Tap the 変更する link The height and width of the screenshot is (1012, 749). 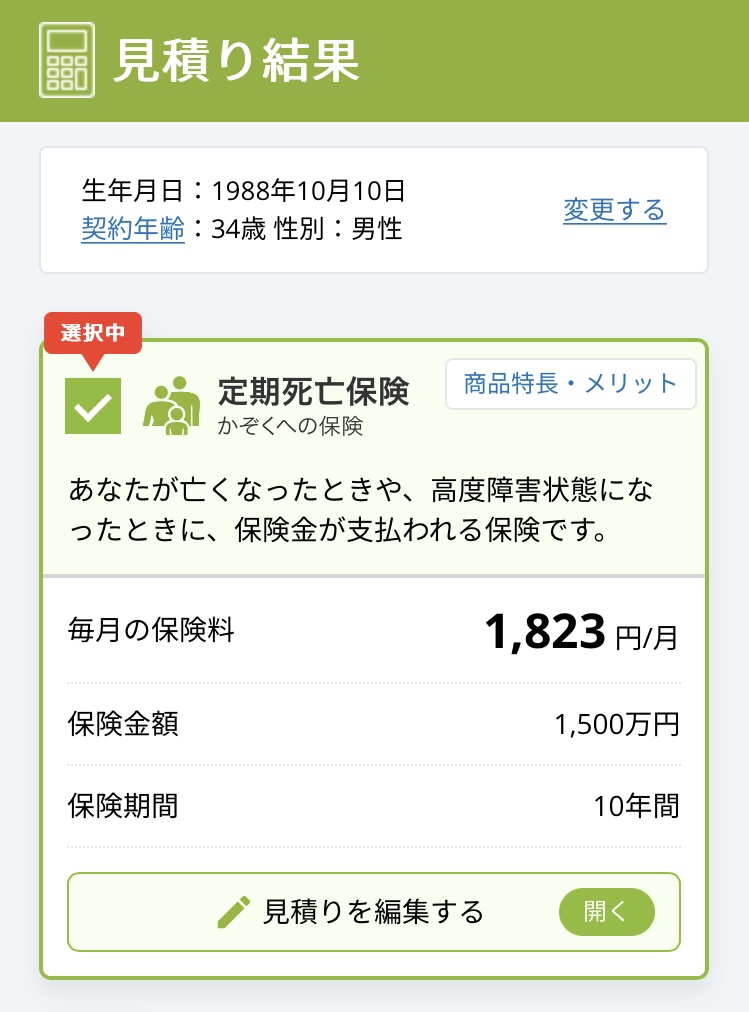coord(614,210)
